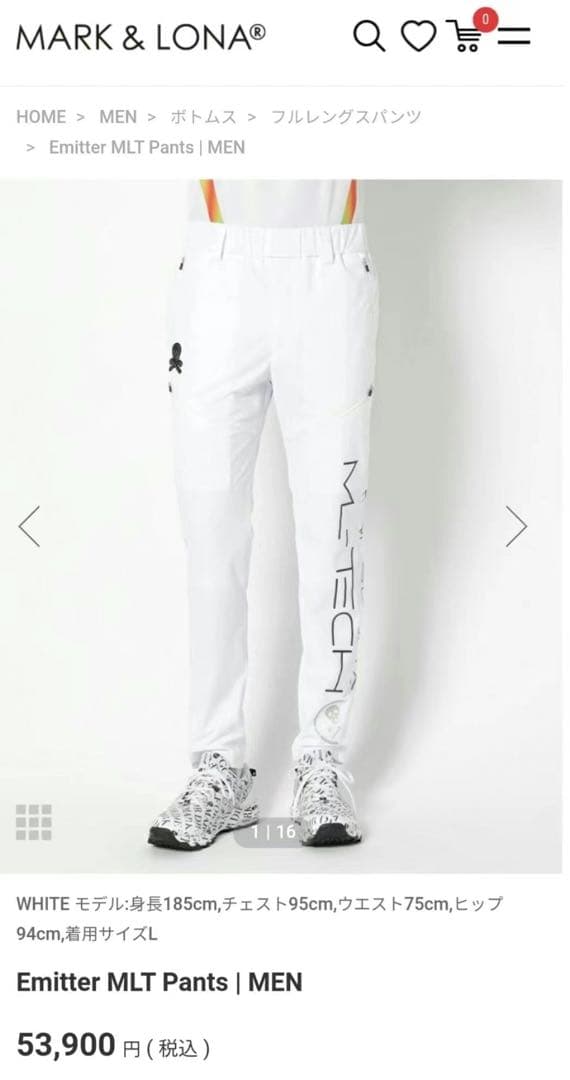570x1080 pixels.
Task: Show the previous product photo
Action: tap(30, 526)
